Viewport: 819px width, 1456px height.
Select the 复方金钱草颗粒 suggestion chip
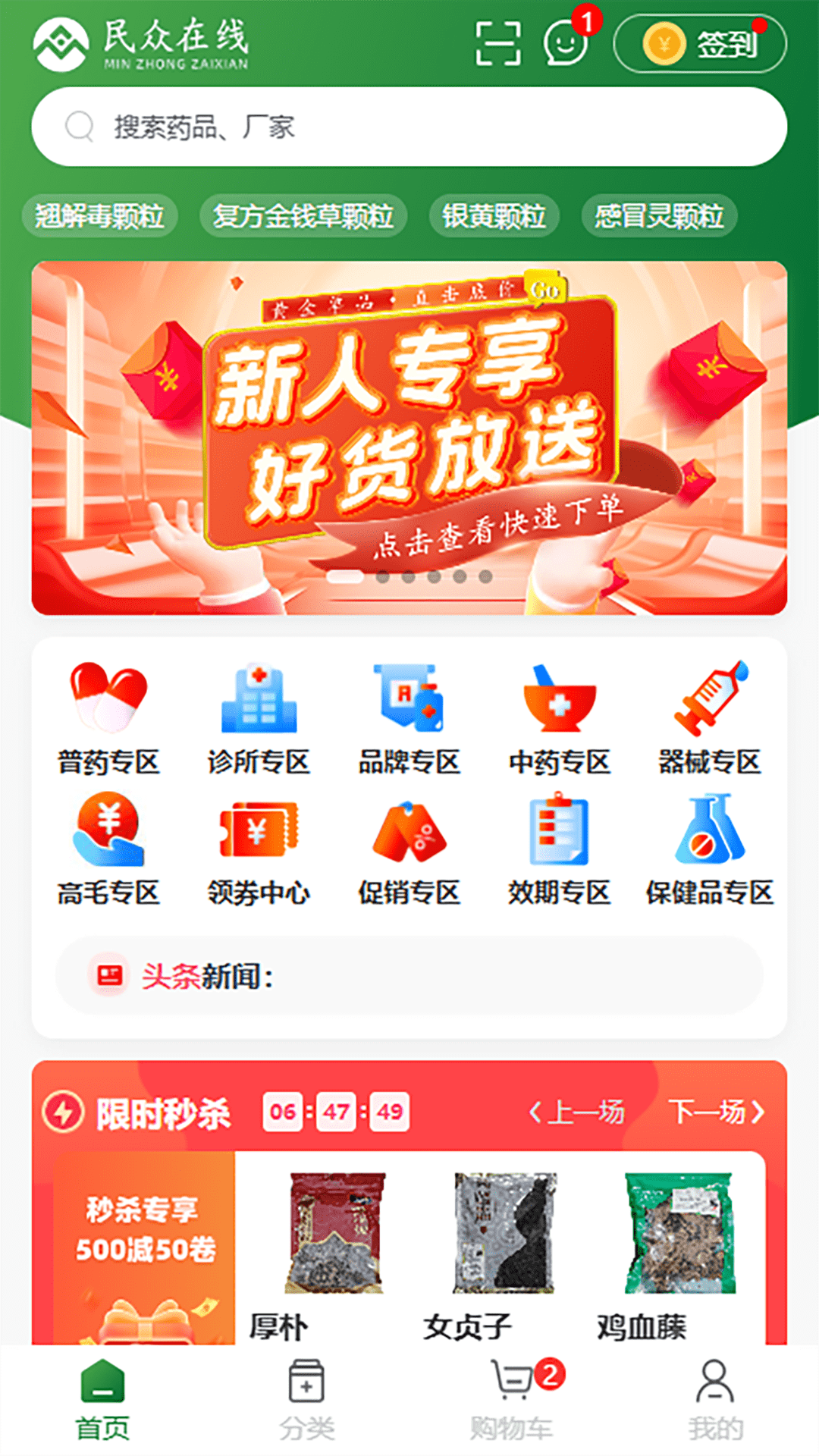pyautogui.click(x=303, y=216)
